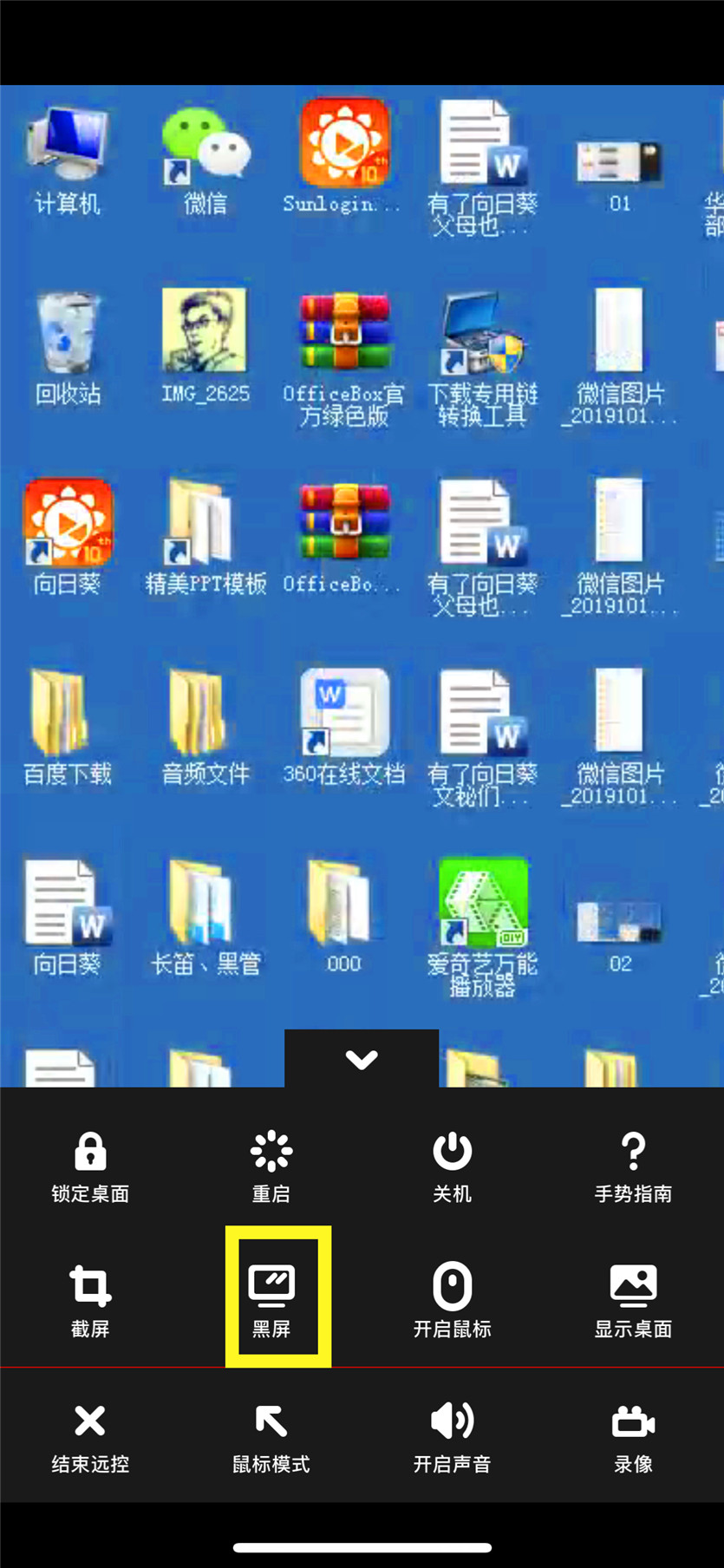Turn on sound with 开启声音

[x=452, y=1437]
